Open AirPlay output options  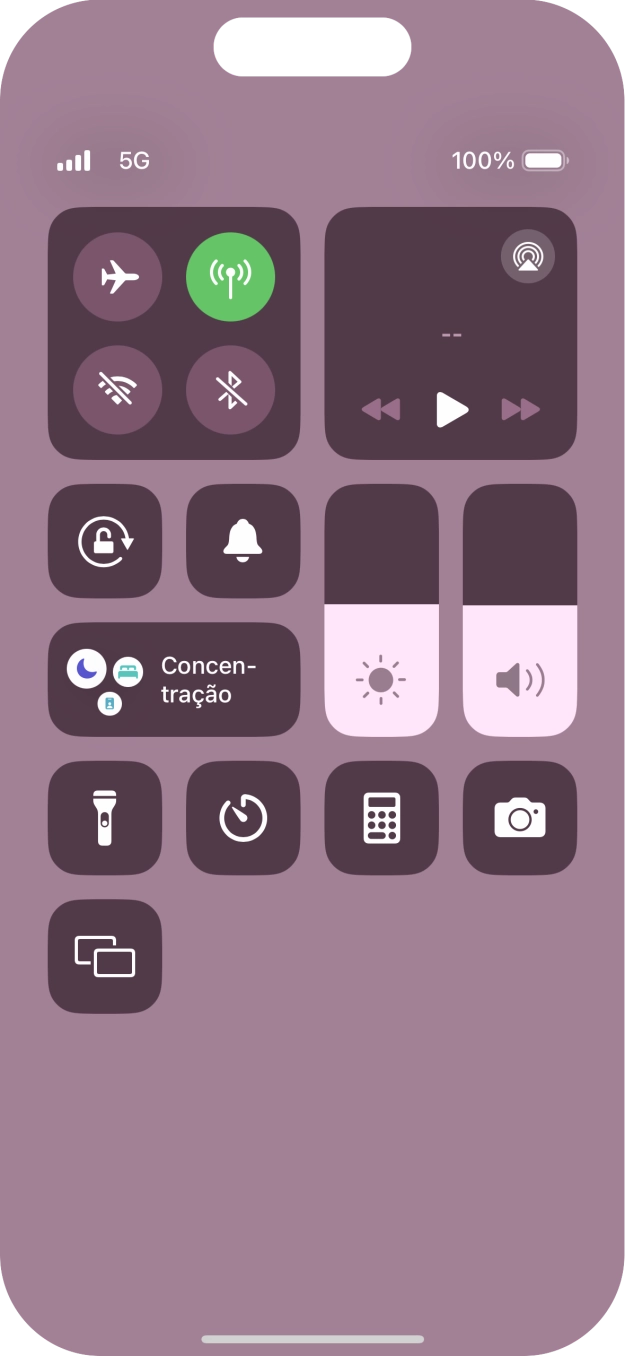coord(527,257)
